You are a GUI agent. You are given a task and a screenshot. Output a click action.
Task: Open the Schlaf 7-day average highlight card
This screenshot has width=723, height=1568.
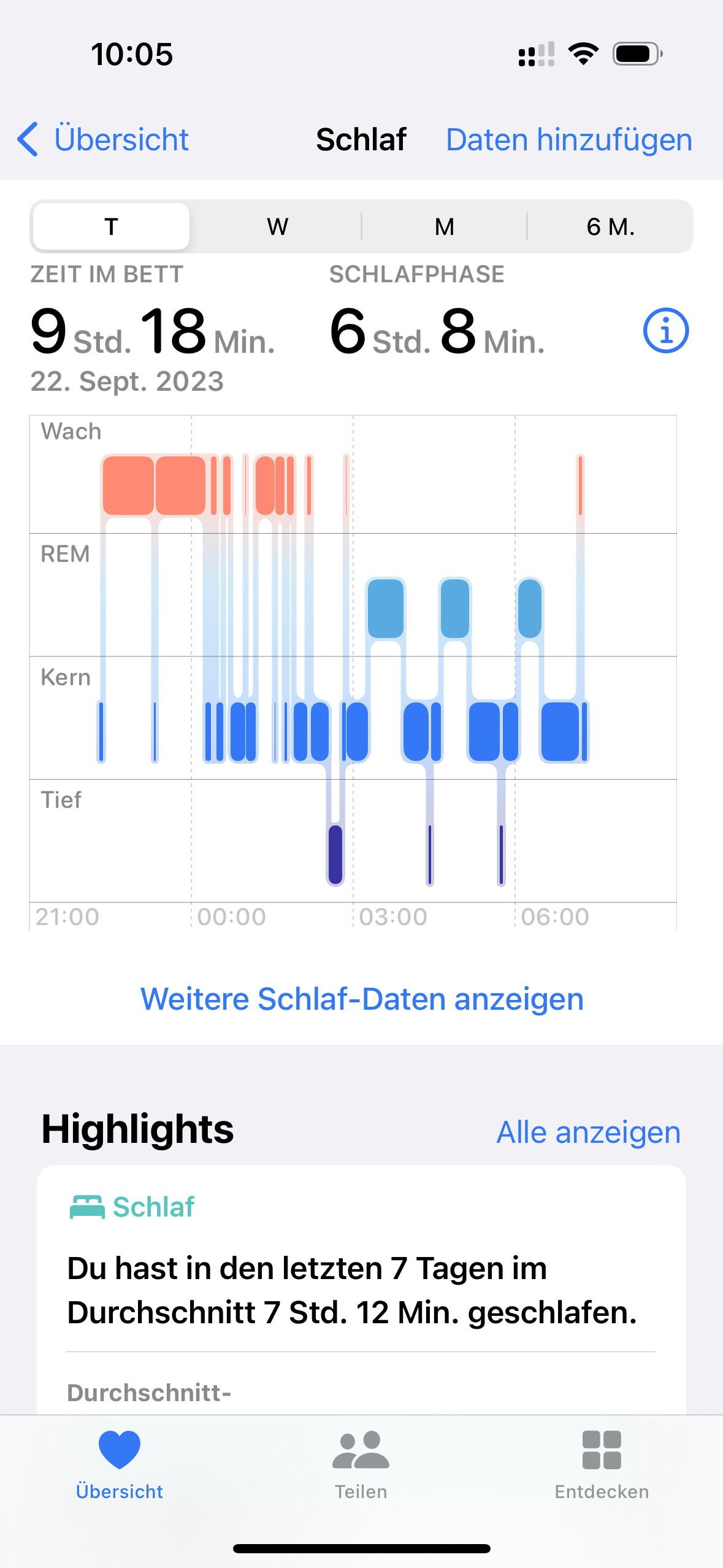pyautogui.click(x=361, y=1288)
